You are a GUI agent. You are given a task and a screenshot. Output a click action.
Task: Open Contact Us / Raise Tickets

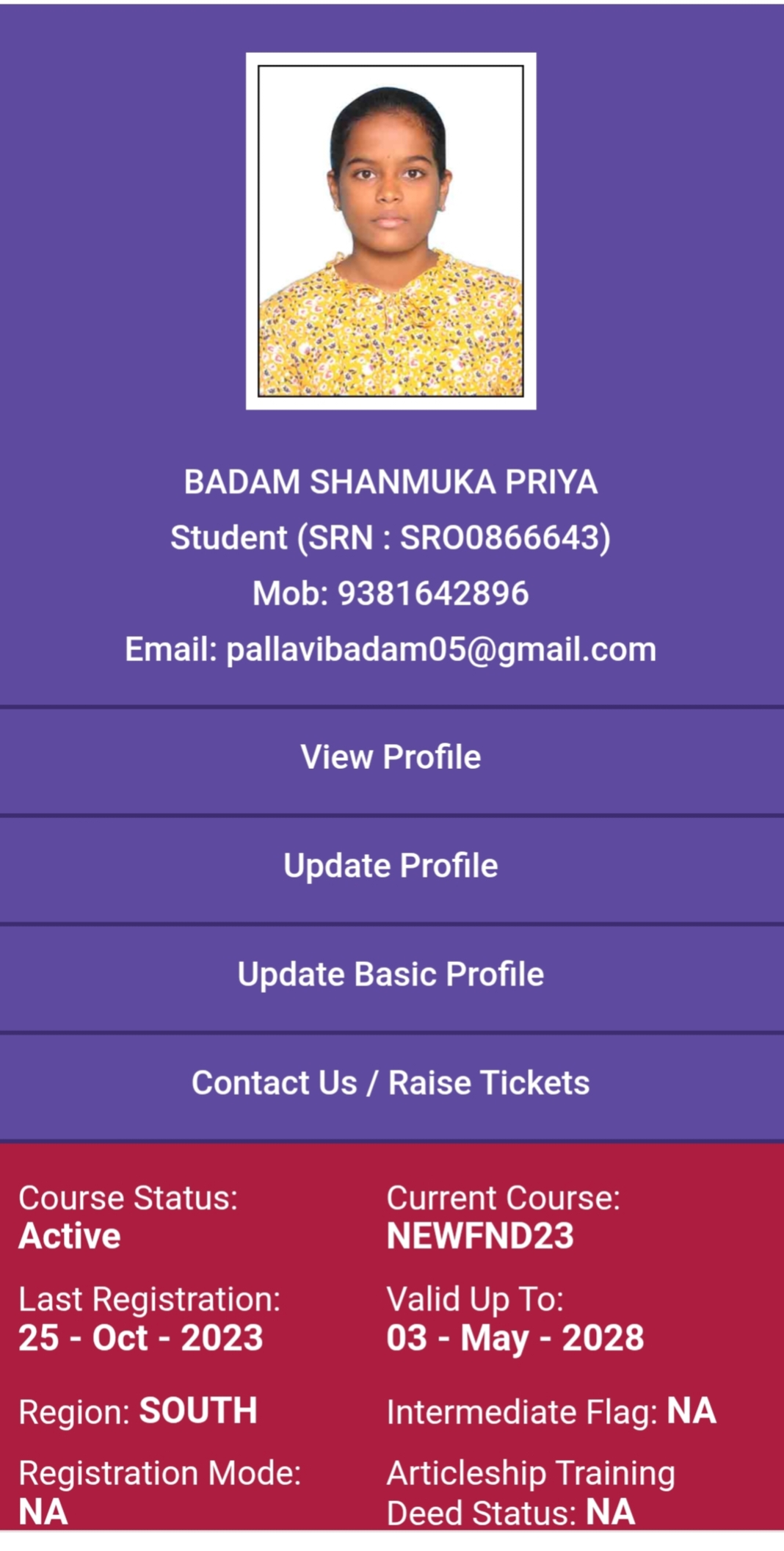tap(391, 1083)
